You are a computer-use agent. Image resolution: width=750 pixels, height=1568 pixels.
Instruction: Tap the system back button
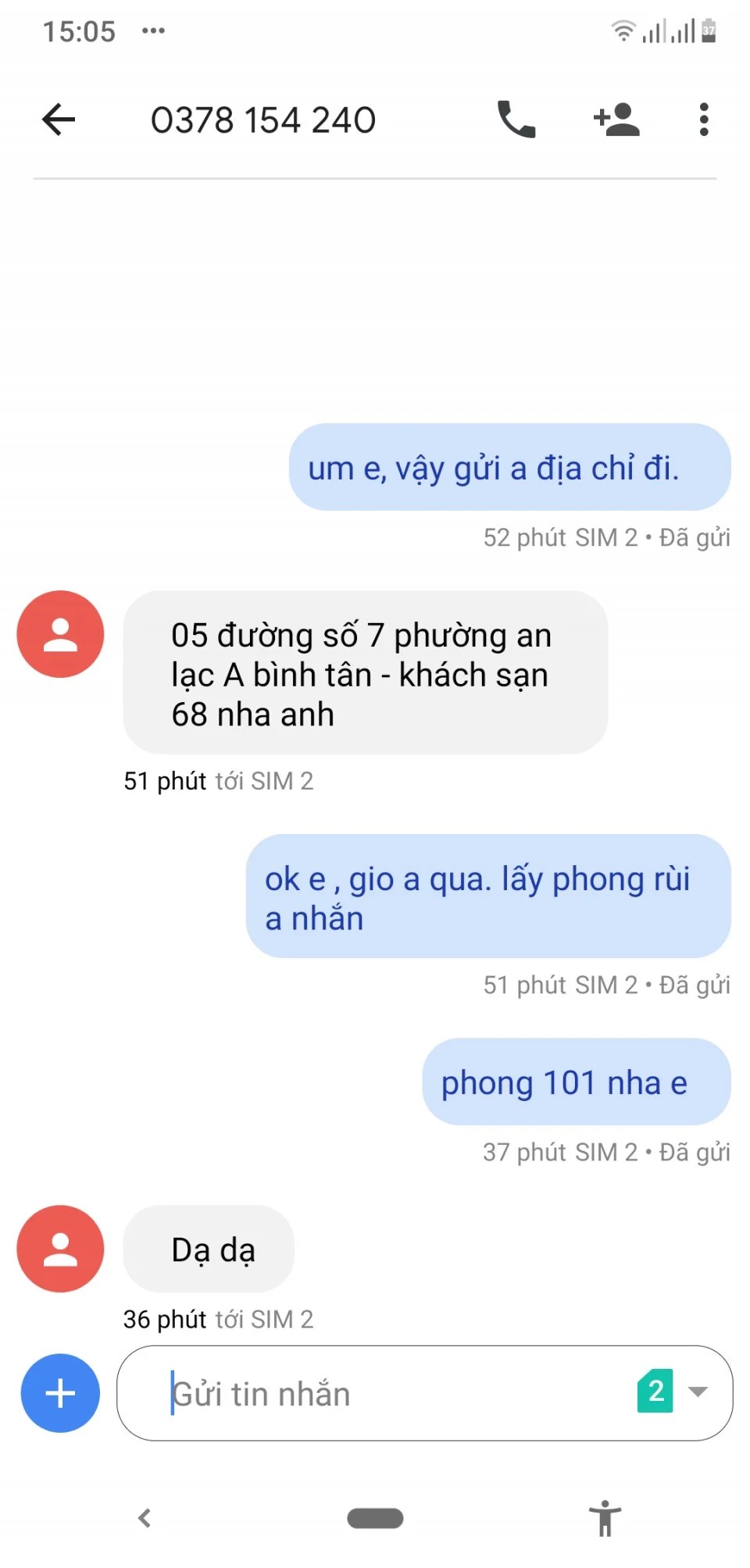point(145,1518)
